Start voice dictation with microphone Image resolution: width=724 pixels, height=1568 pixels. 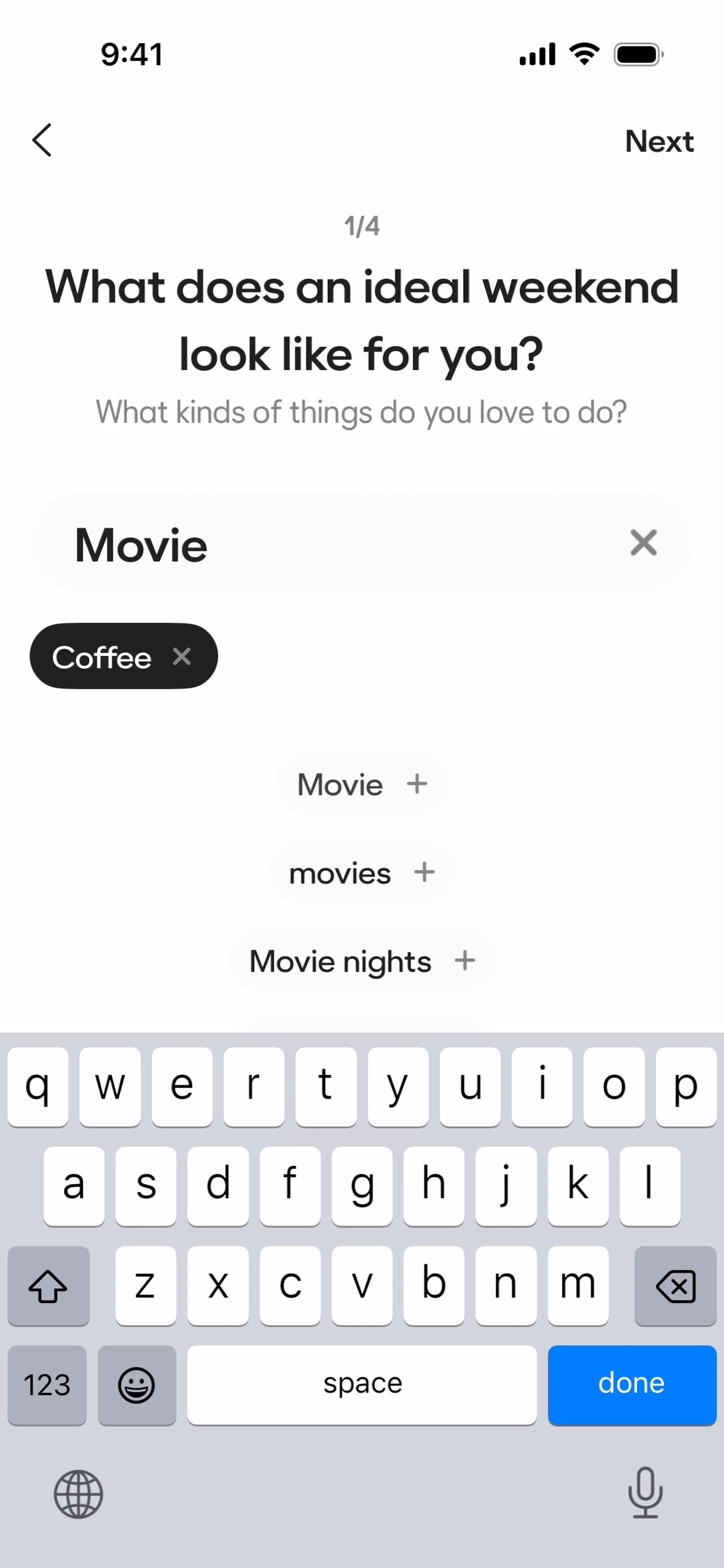645,1493
